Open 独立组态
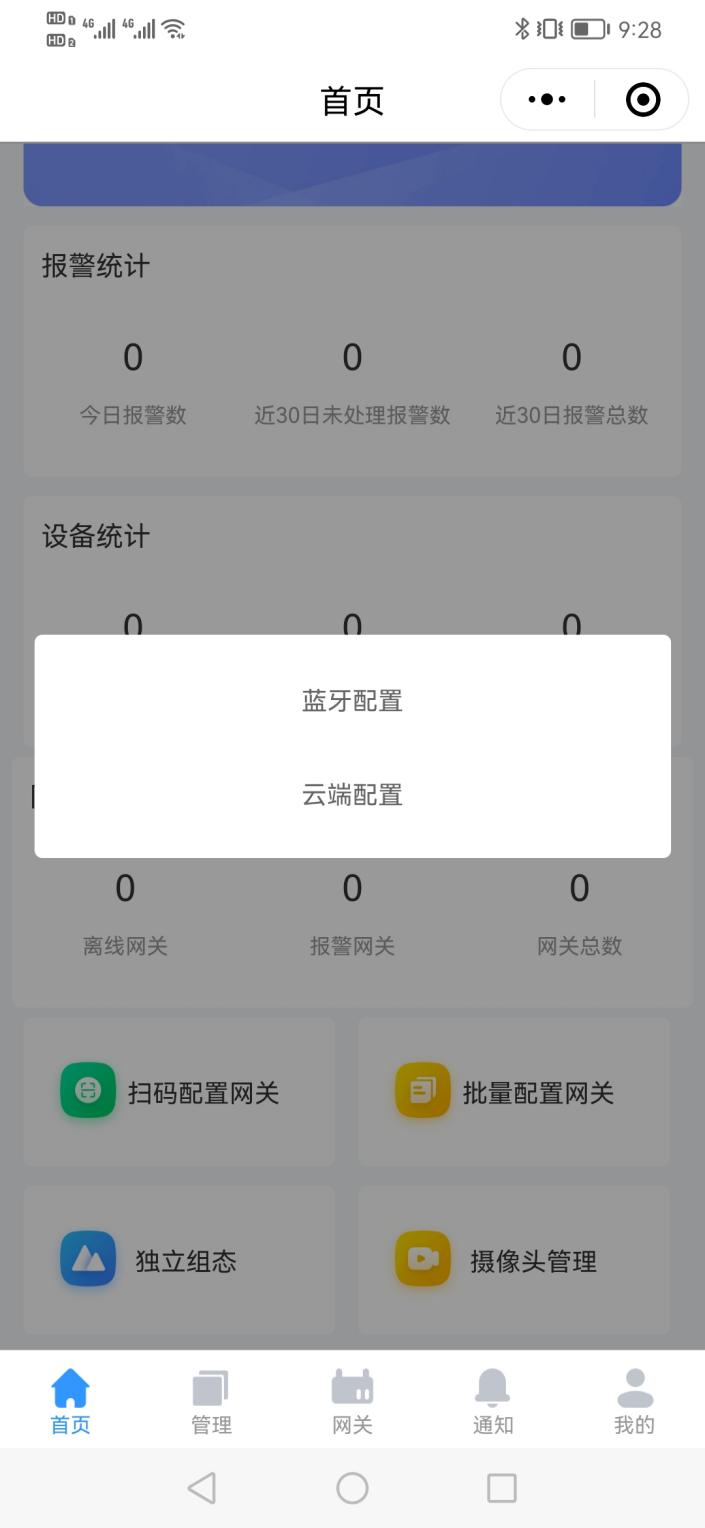Image resolution: width=705 pixels, height=1528 pixels. 179,1260
